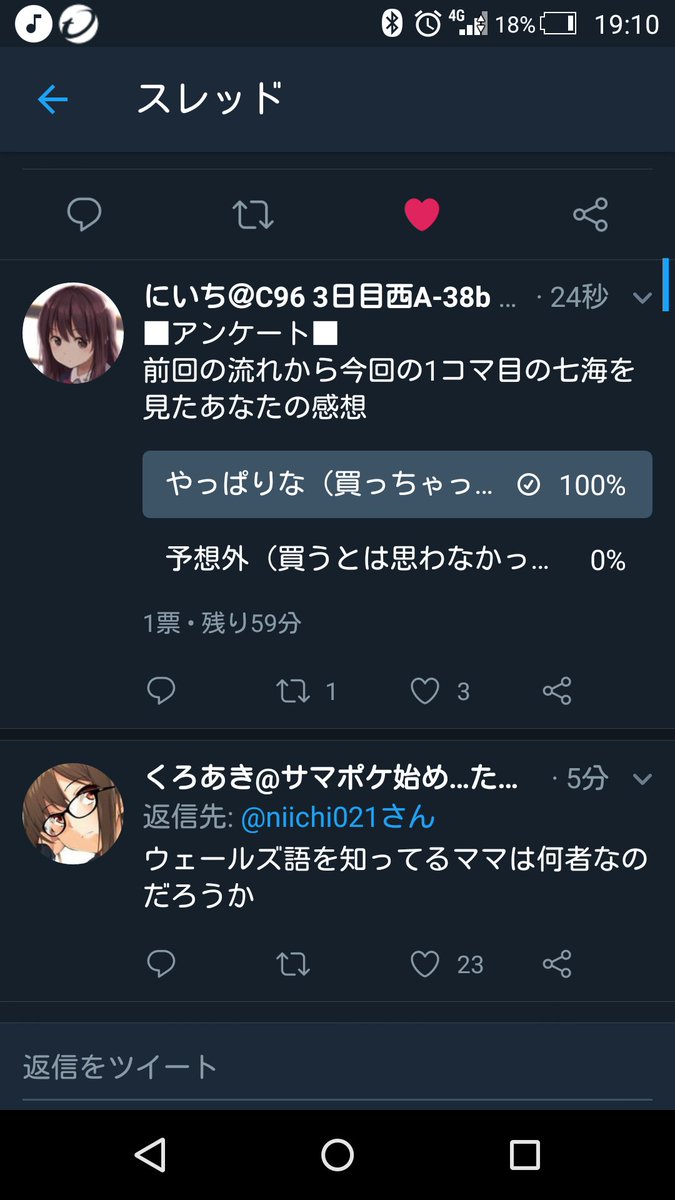Image resolution: width=675 pixels, height=1200 pixels.
Task: Open にいち@C96 profile avatar
Action: tap(73, 332)
